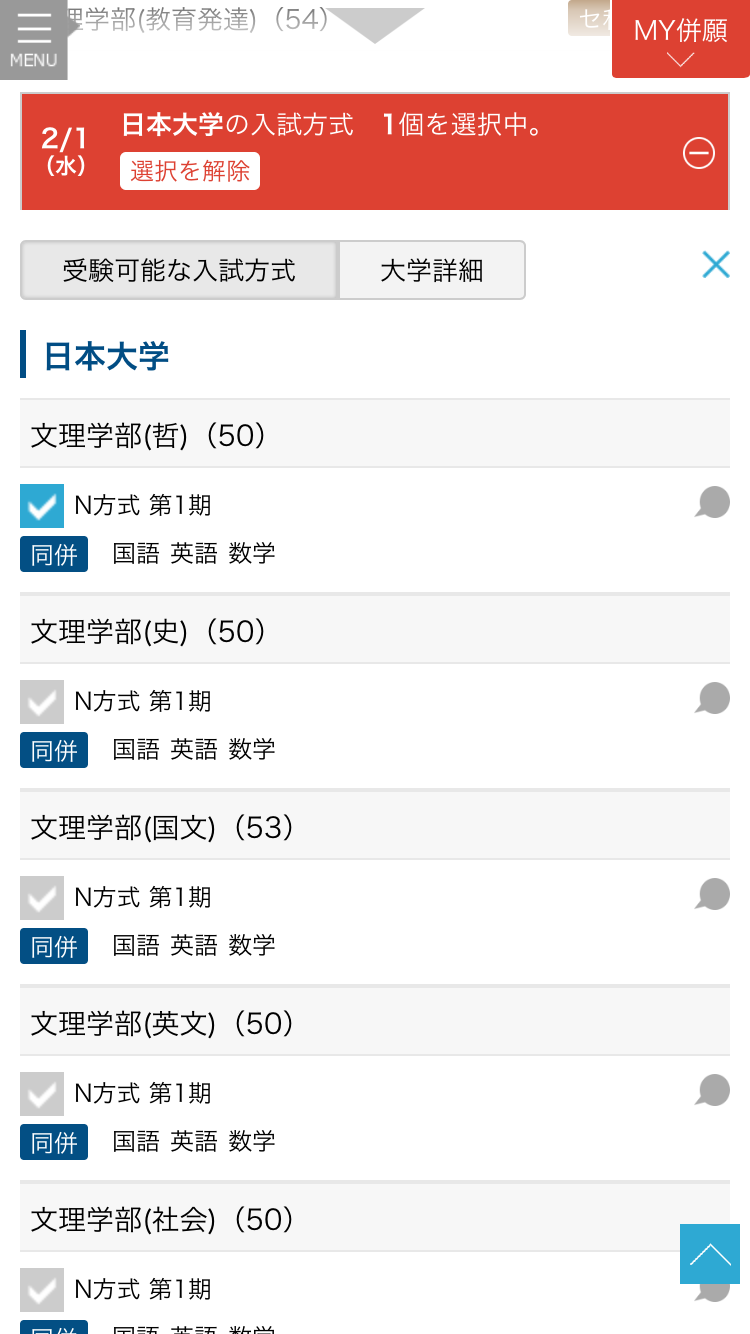750x1334 pixels.
Task: Open the MENU hamburger button
Action: pos(33,39)
